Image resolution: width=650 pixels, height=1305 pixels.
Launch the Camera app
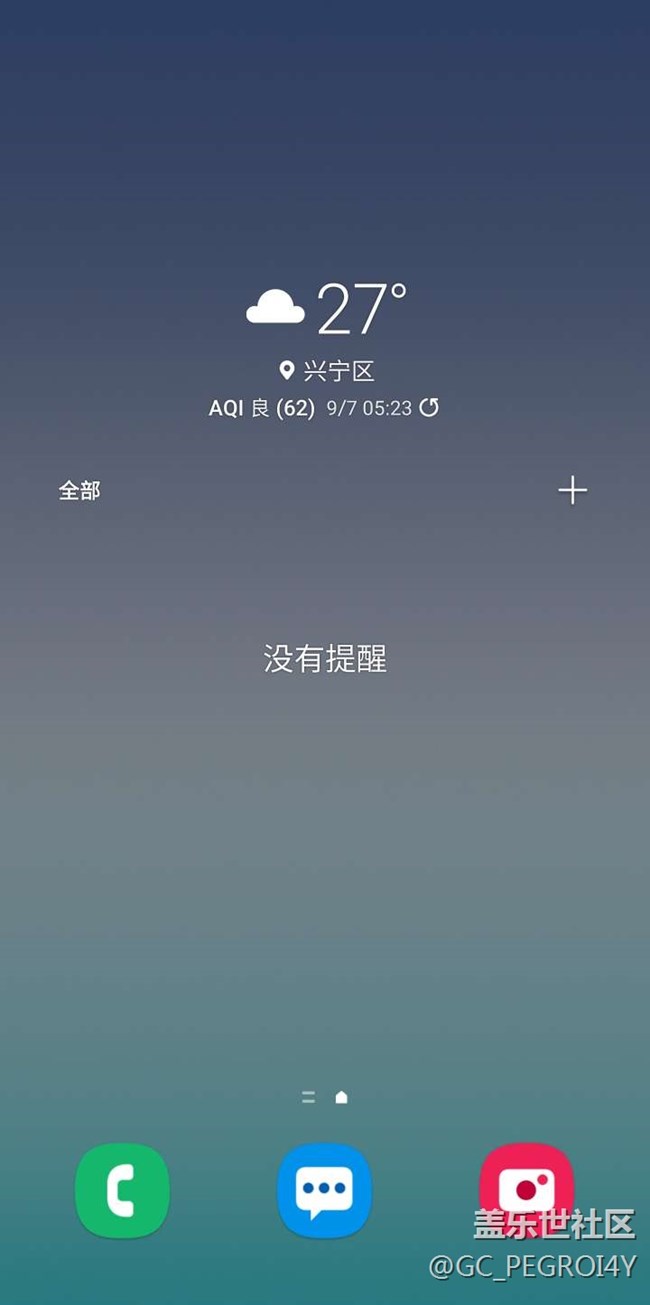pyautogui.click(x=526, y=1191)
